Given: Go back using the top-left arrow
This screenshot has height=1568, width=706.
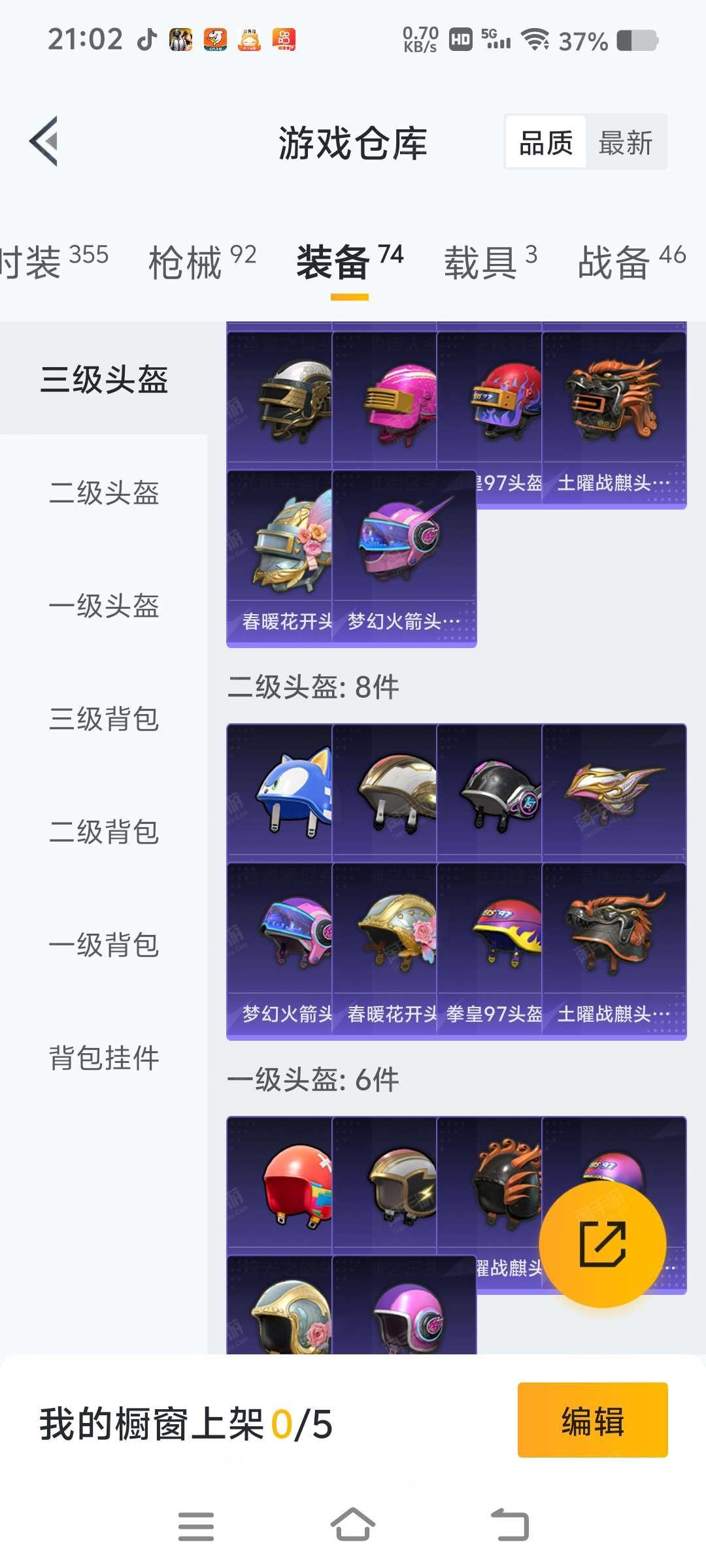Looking at the screenshot, I should (44, 141).
